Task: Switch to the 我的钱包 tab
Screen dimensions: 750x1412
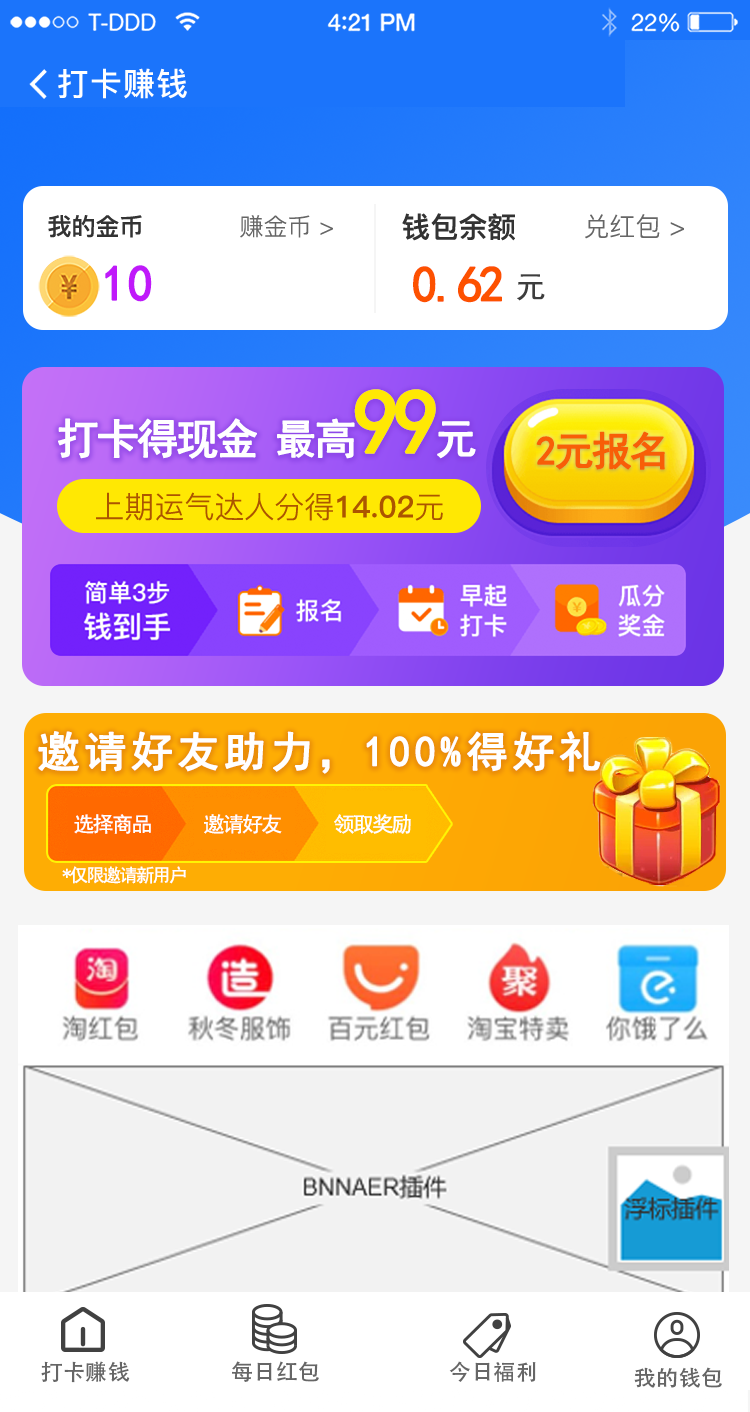Action: pyautogui.click(x=677, y=1350)
